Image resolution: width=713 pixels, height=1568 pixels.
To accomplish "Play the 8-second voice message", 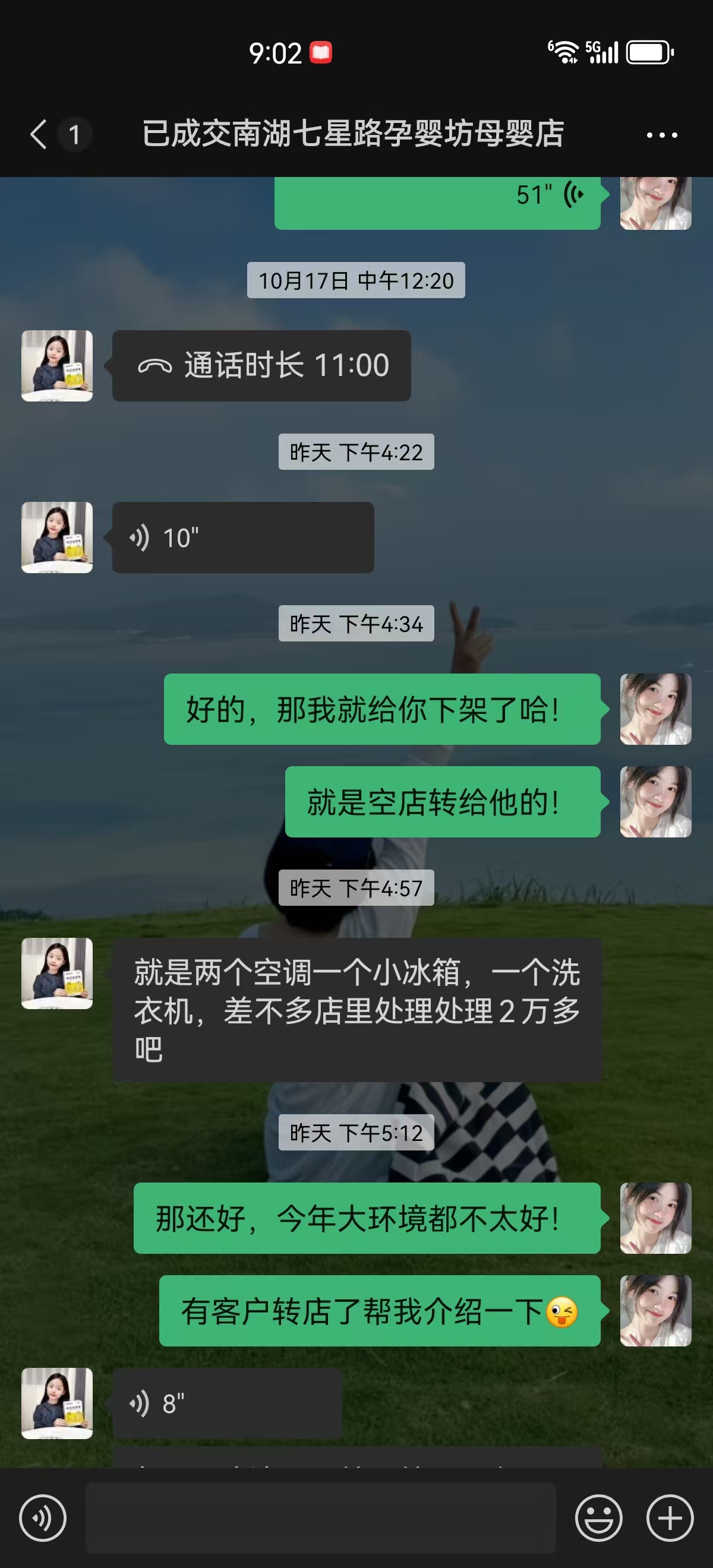I will [226, 1403].
